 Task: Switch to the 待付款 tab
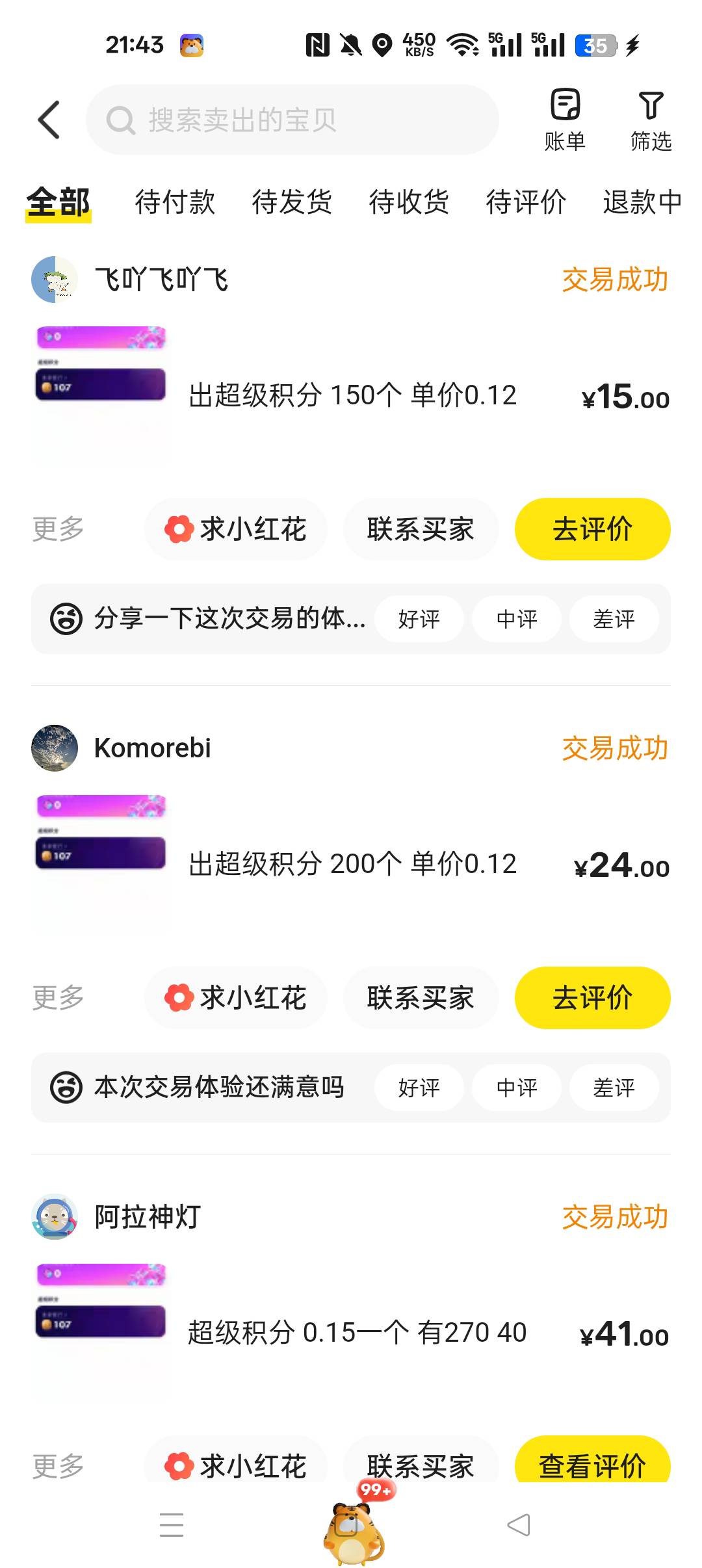point(175,202)
